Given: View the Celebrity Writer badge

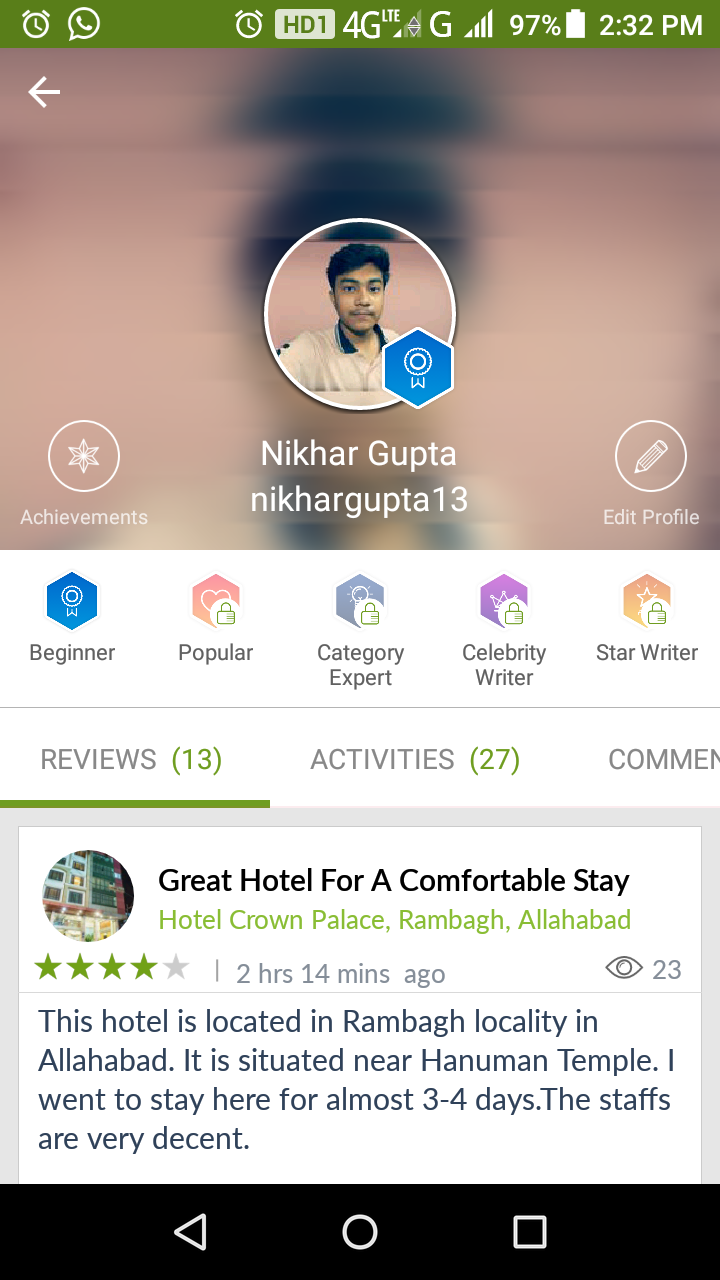Looking at the screenshot, I should (504, 601).
